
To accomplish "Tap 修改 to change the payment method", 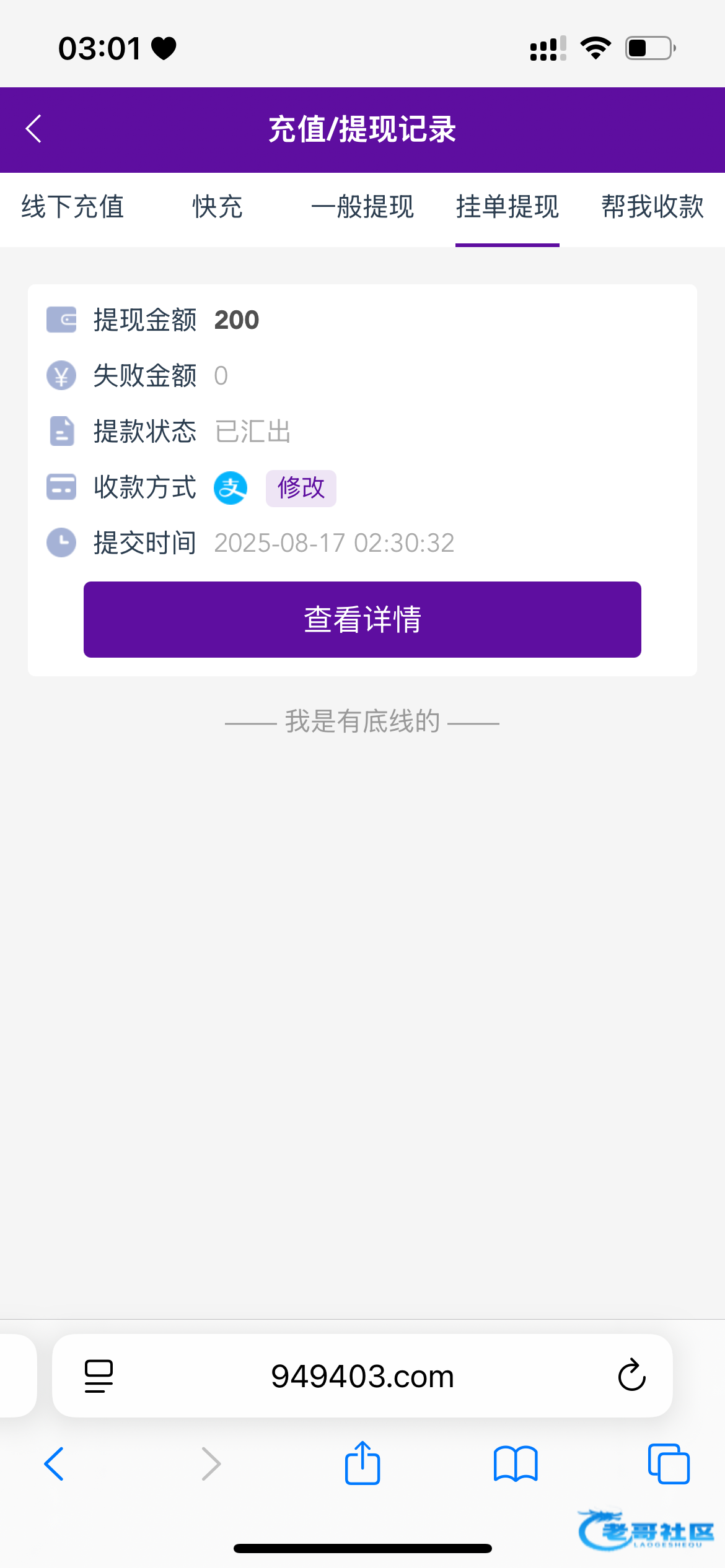I will (301, 488).
